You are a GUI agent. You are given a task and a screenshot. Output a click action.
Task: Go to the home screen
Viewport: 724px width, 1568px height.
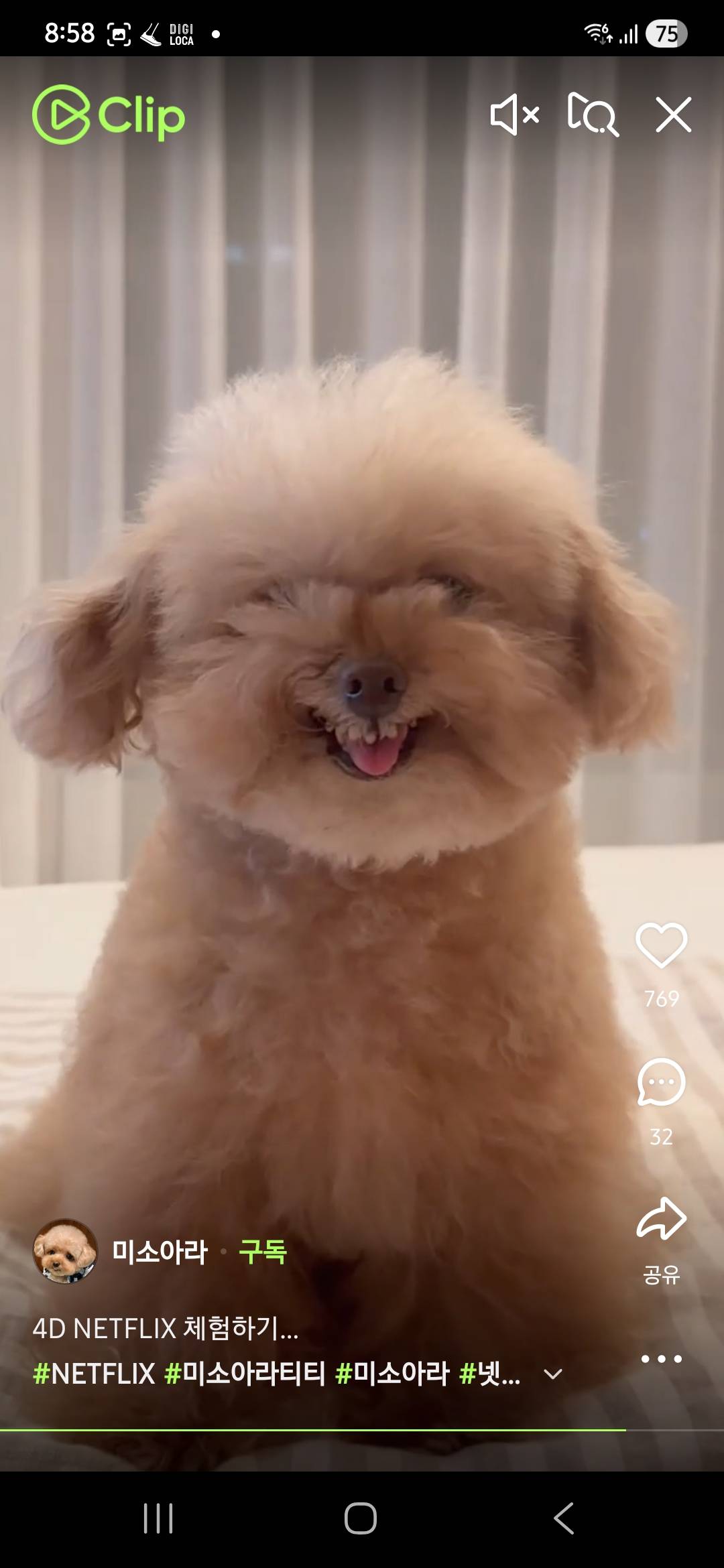pyautogui.click(x=361, y=1518)
